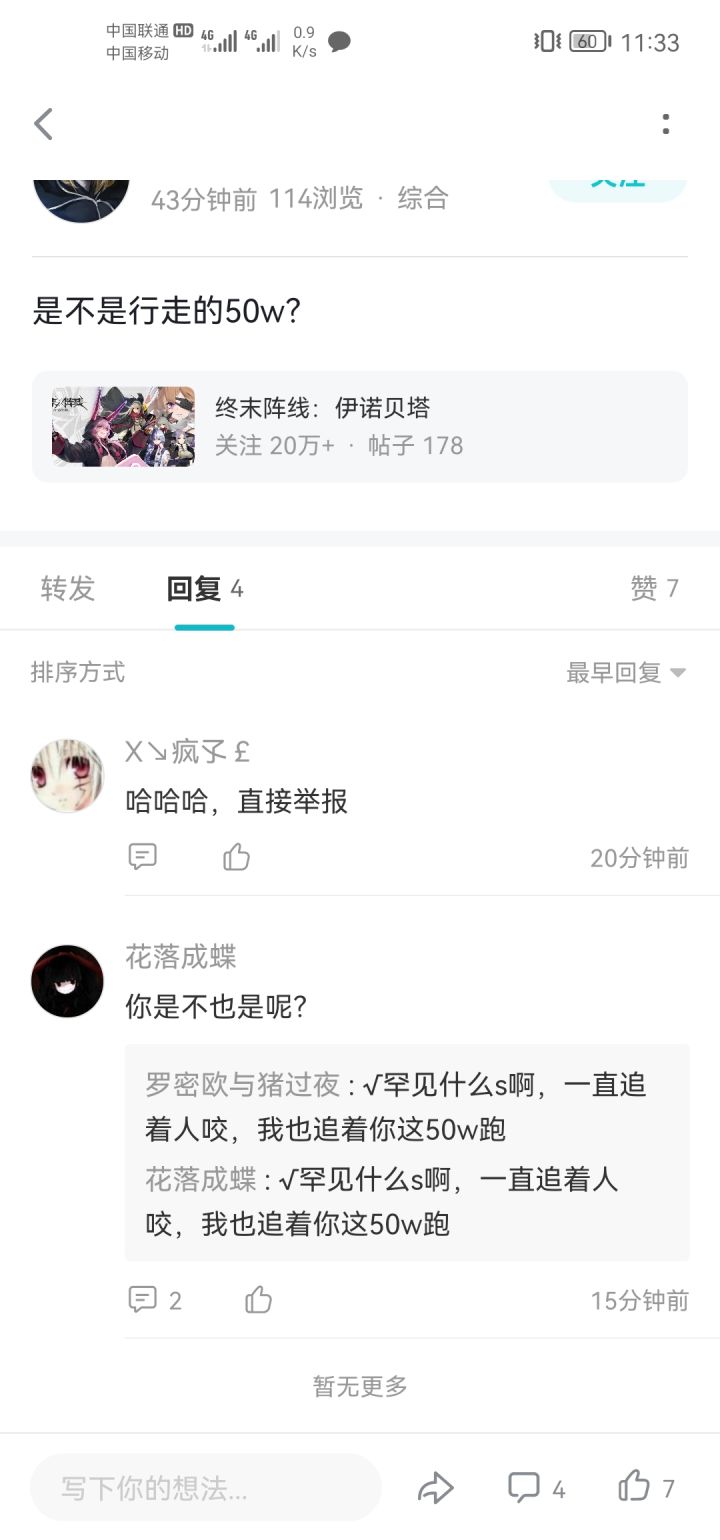Like the post from the bottom bar

click(646, 1488)
